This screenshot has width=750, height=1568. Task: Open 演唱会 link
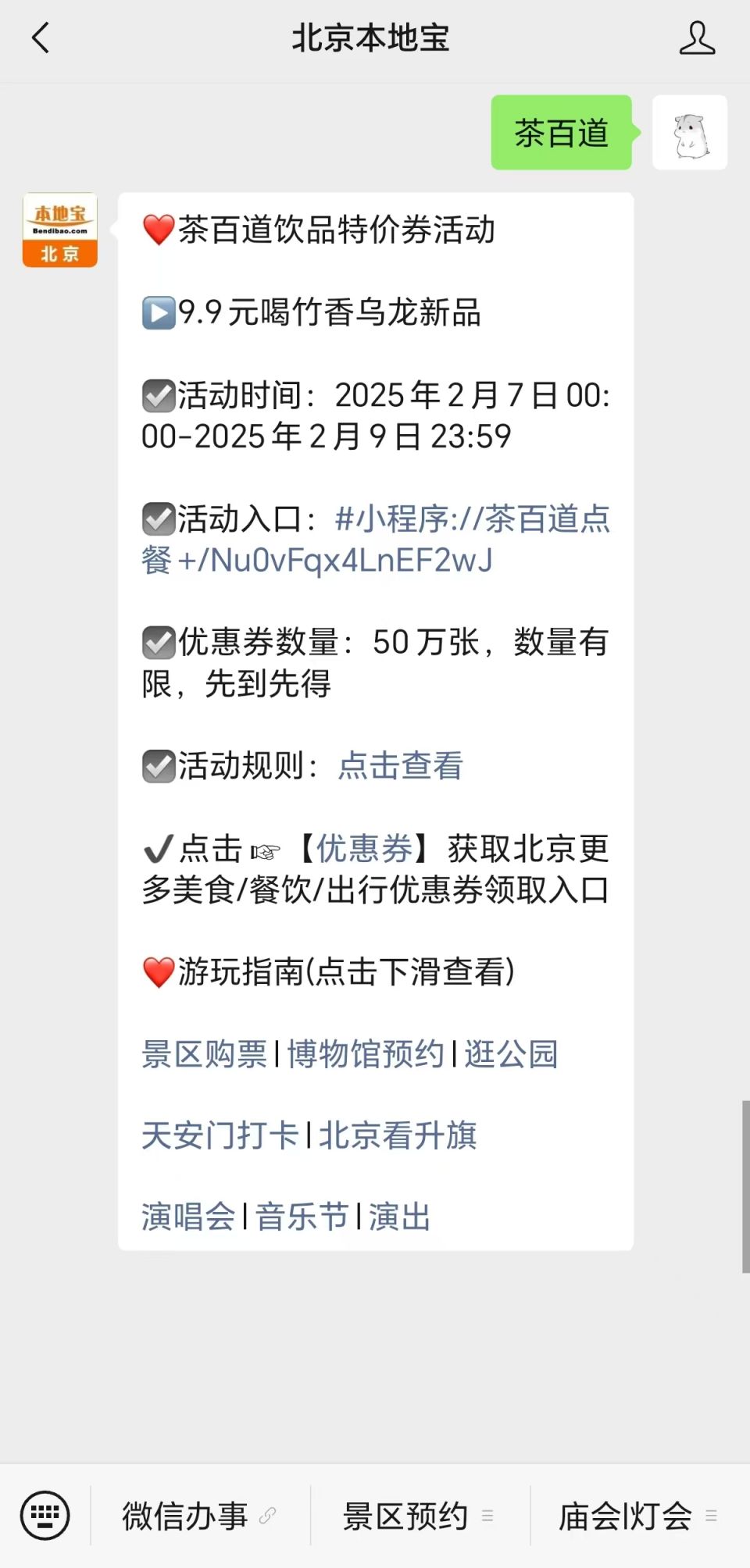click(188, 1216)
